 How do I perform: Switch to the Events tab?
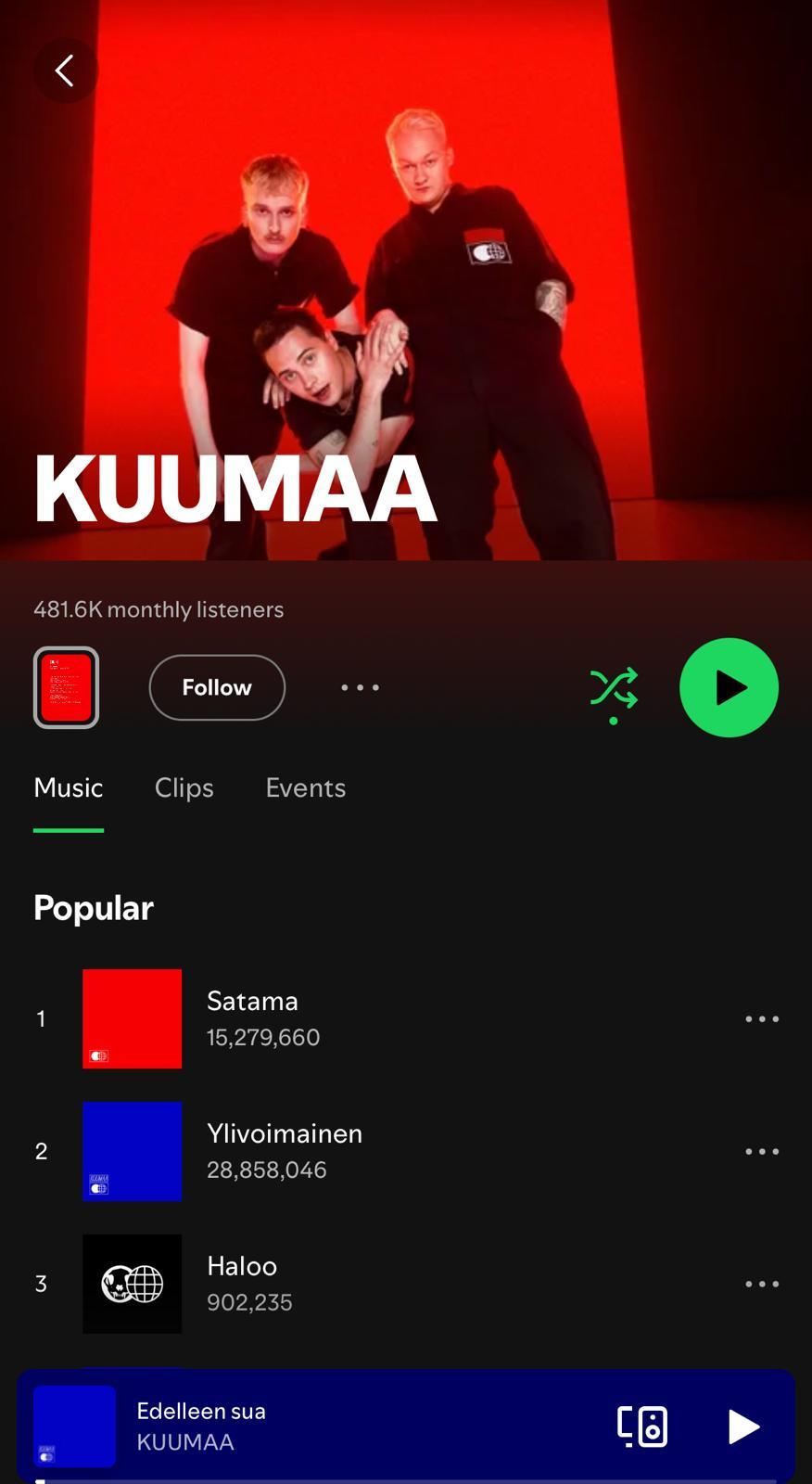305,787
